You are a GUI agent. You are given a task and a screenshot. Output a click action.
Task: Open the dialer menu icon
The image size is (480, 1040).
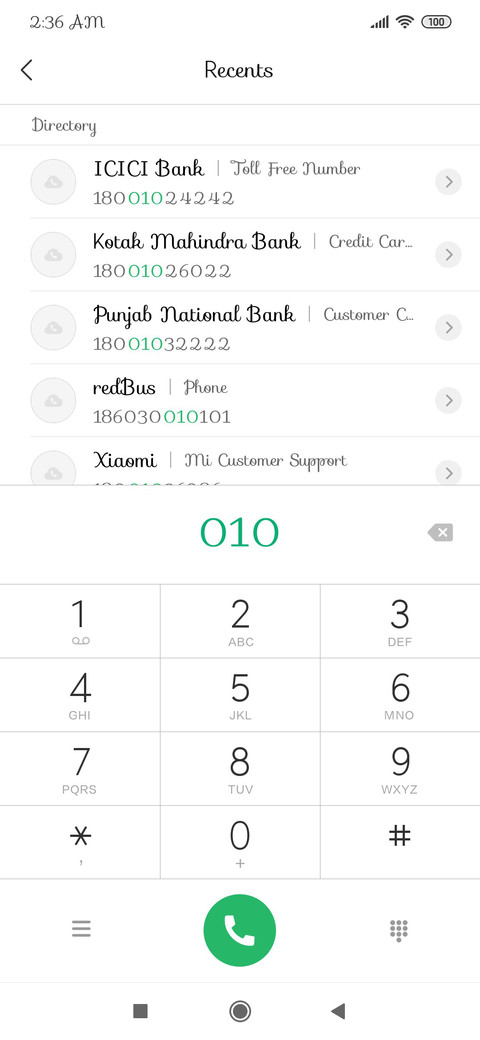point(81,929)
